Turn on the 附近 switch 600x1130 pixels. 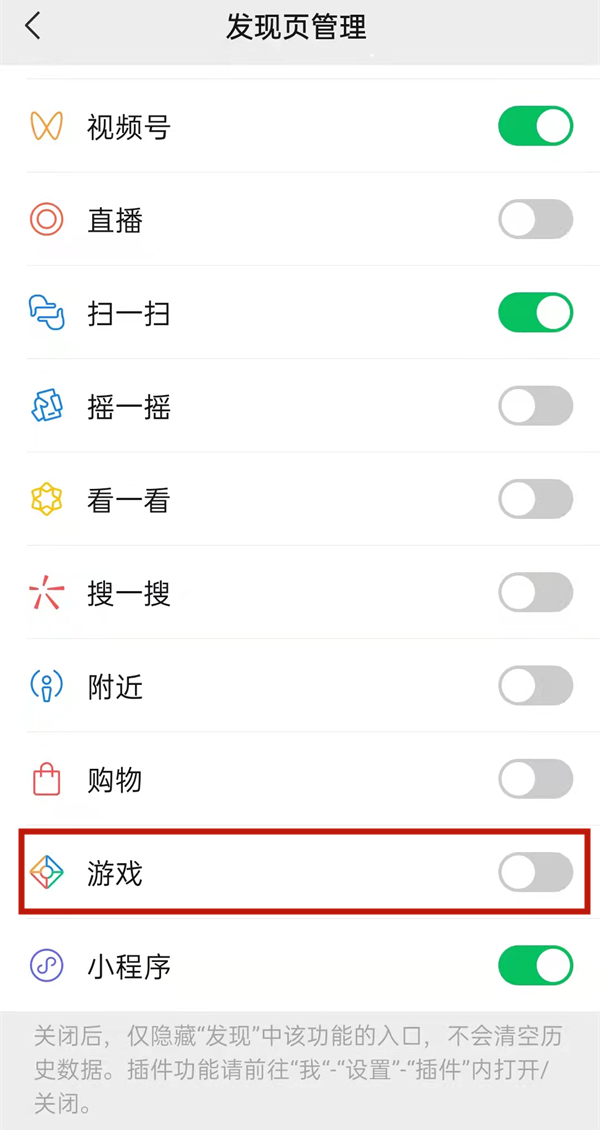535,687
